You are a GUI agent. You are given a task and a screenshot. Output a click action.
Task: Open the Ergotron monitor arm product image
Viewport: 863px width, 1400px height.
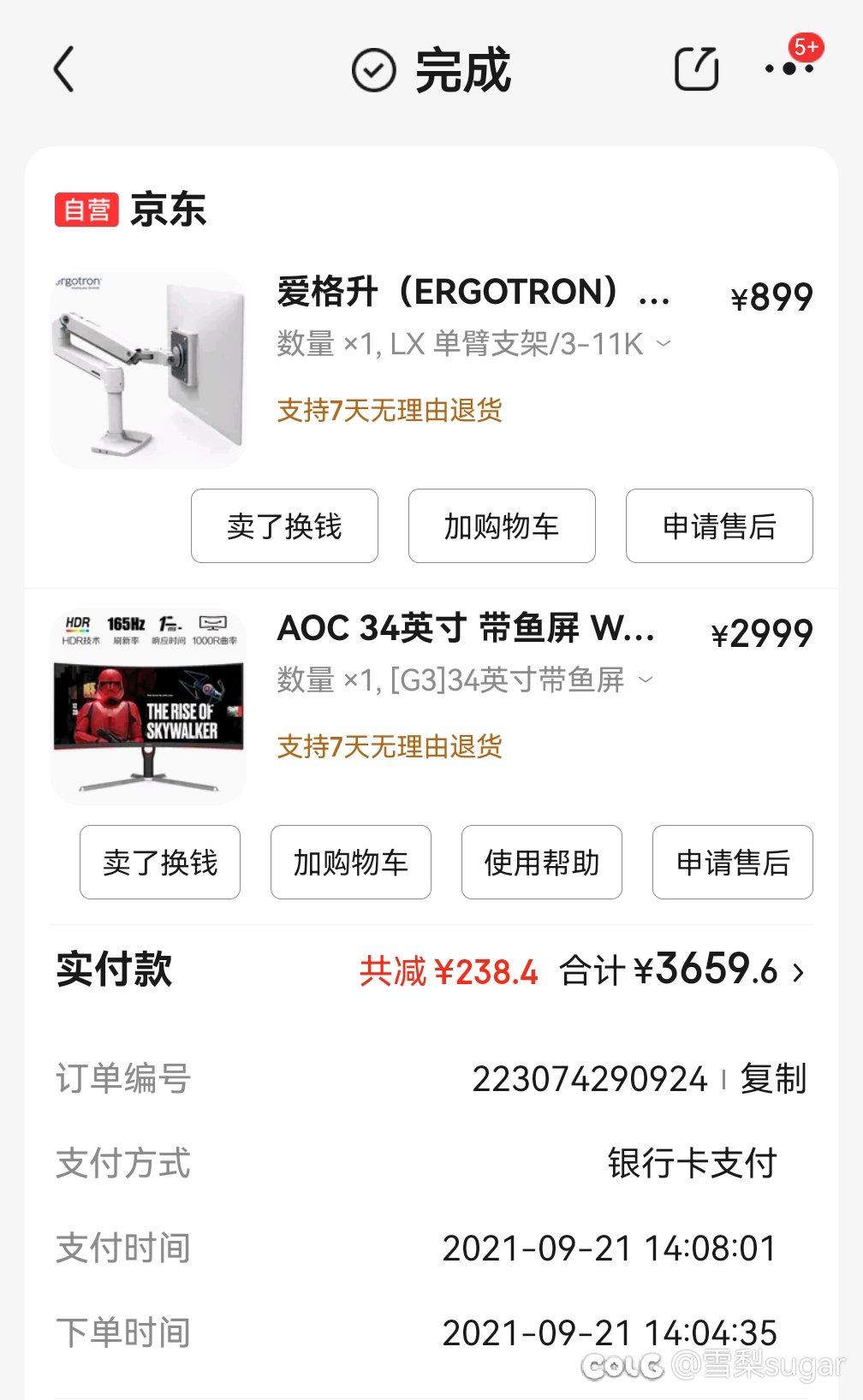148,370
